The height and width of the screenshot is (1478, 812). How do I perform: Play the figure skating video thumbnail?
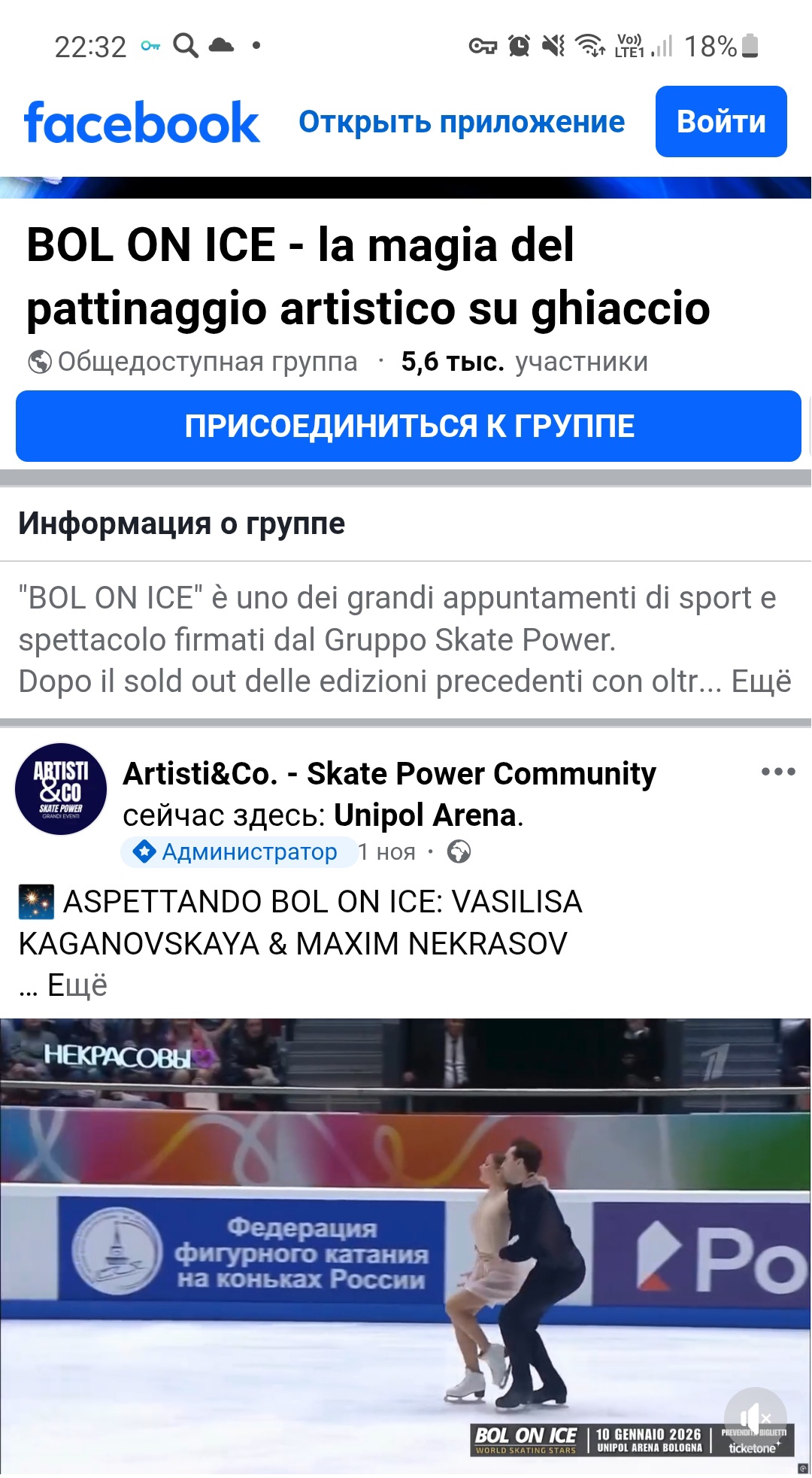[x=406, y=1241]
